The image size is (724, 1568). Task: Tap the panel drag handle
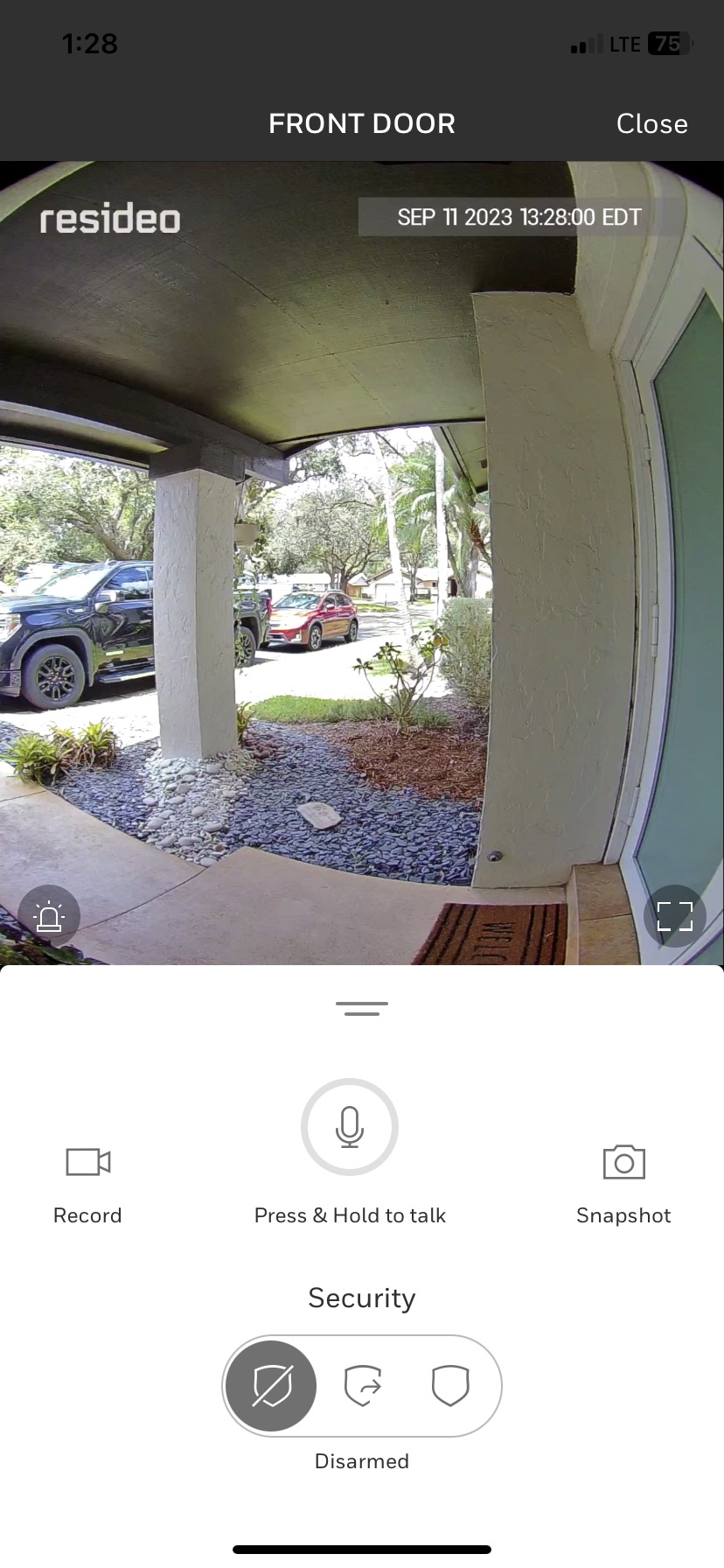coord(362,1008)
